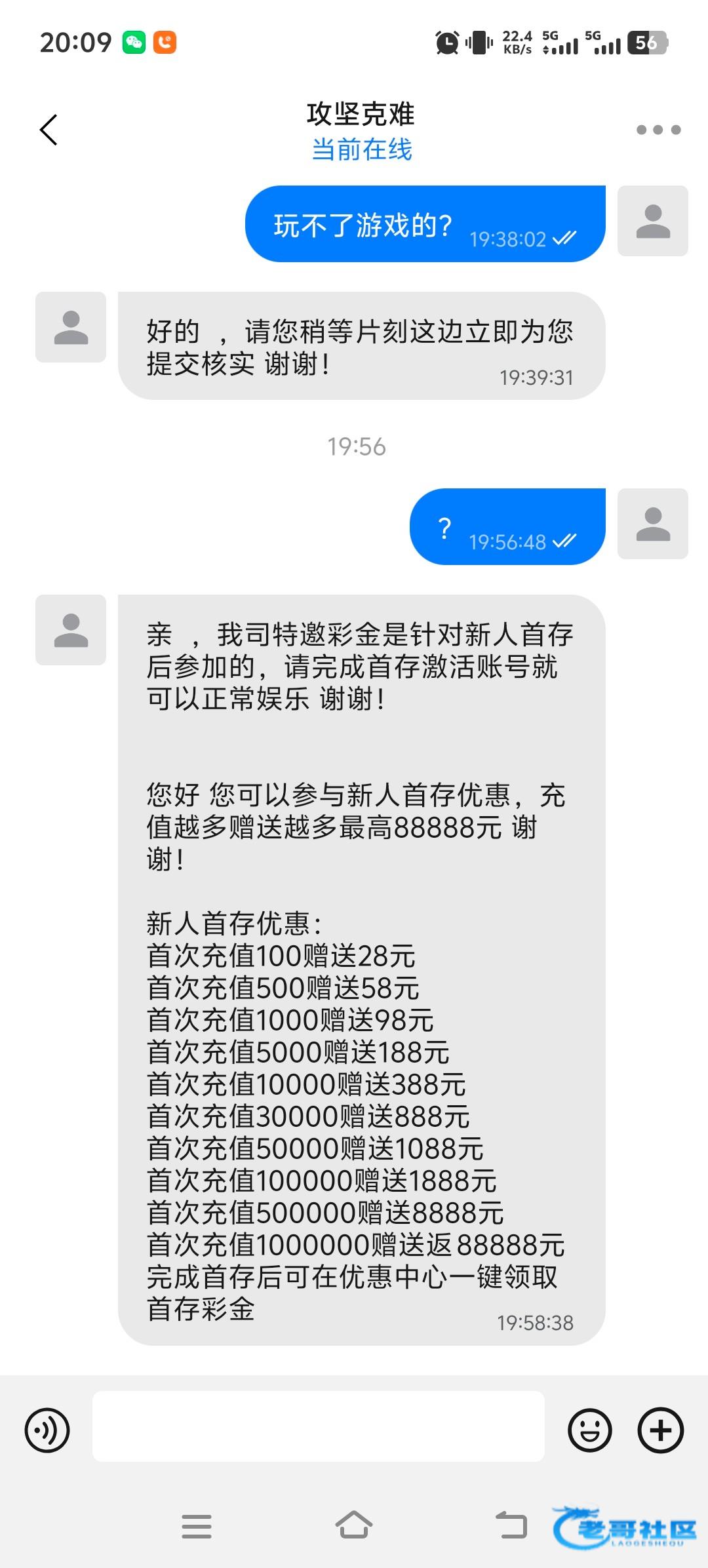Switch to voice message input
This screenshot has height=1568, width=708.
click(x=47, y=1430)
